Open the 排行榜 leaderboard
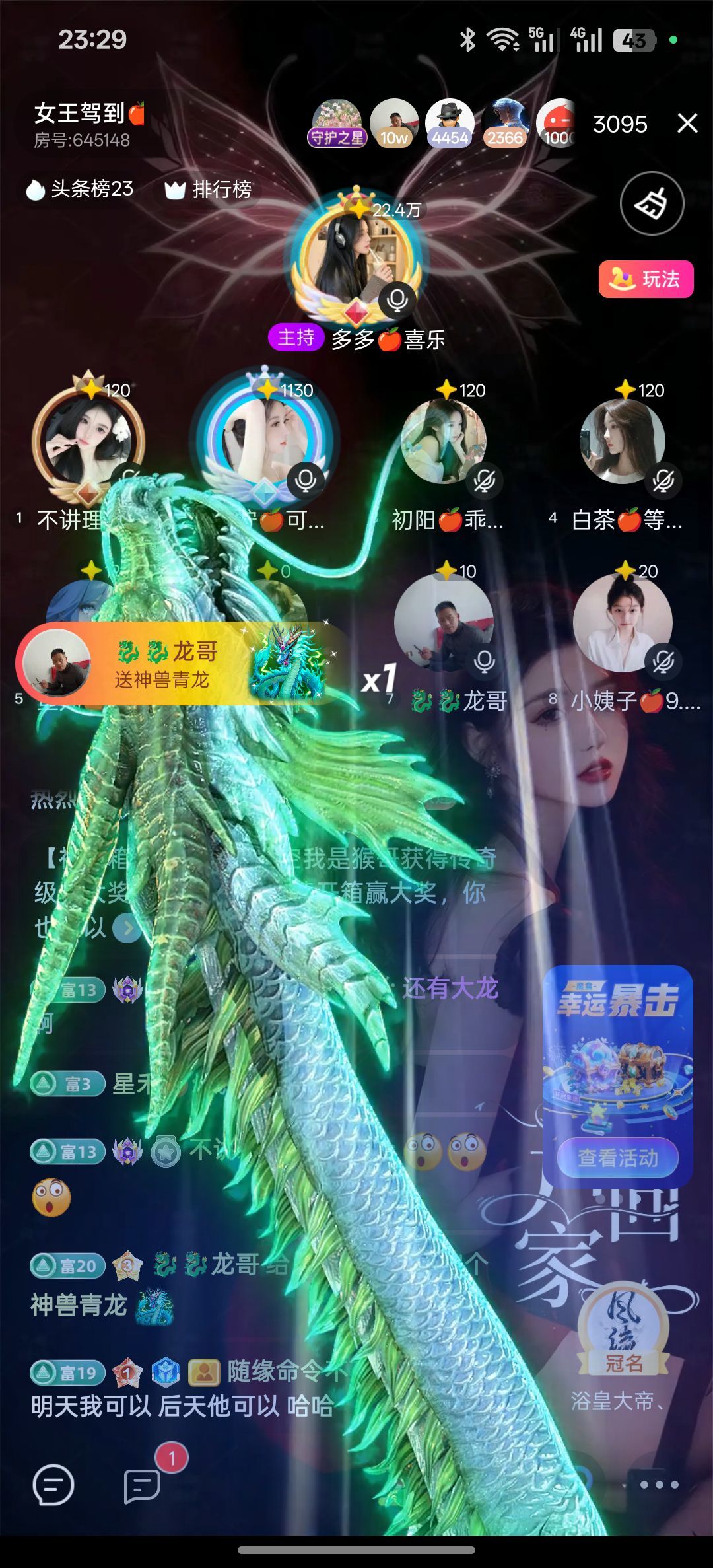This screenshot has width=713, height=1568. click(x=209, y=190)
